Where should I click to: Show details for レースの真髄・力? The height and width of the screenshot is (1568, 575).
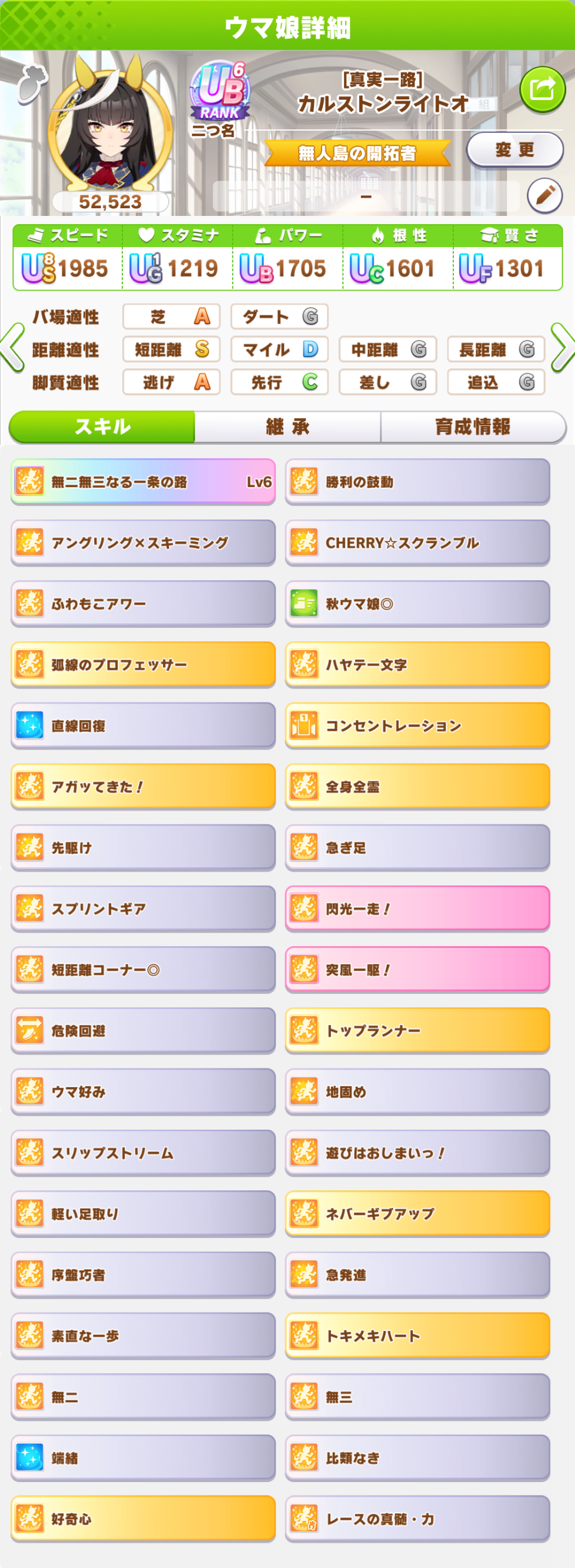click(417, 1519)
